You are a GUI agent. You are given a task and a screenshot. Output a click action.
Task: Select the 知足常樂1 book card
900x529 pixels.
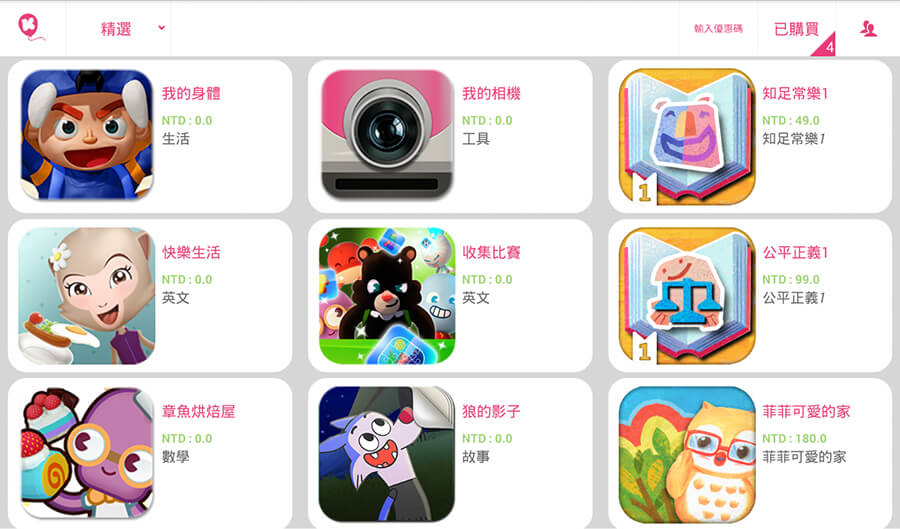tap(750, 135)
